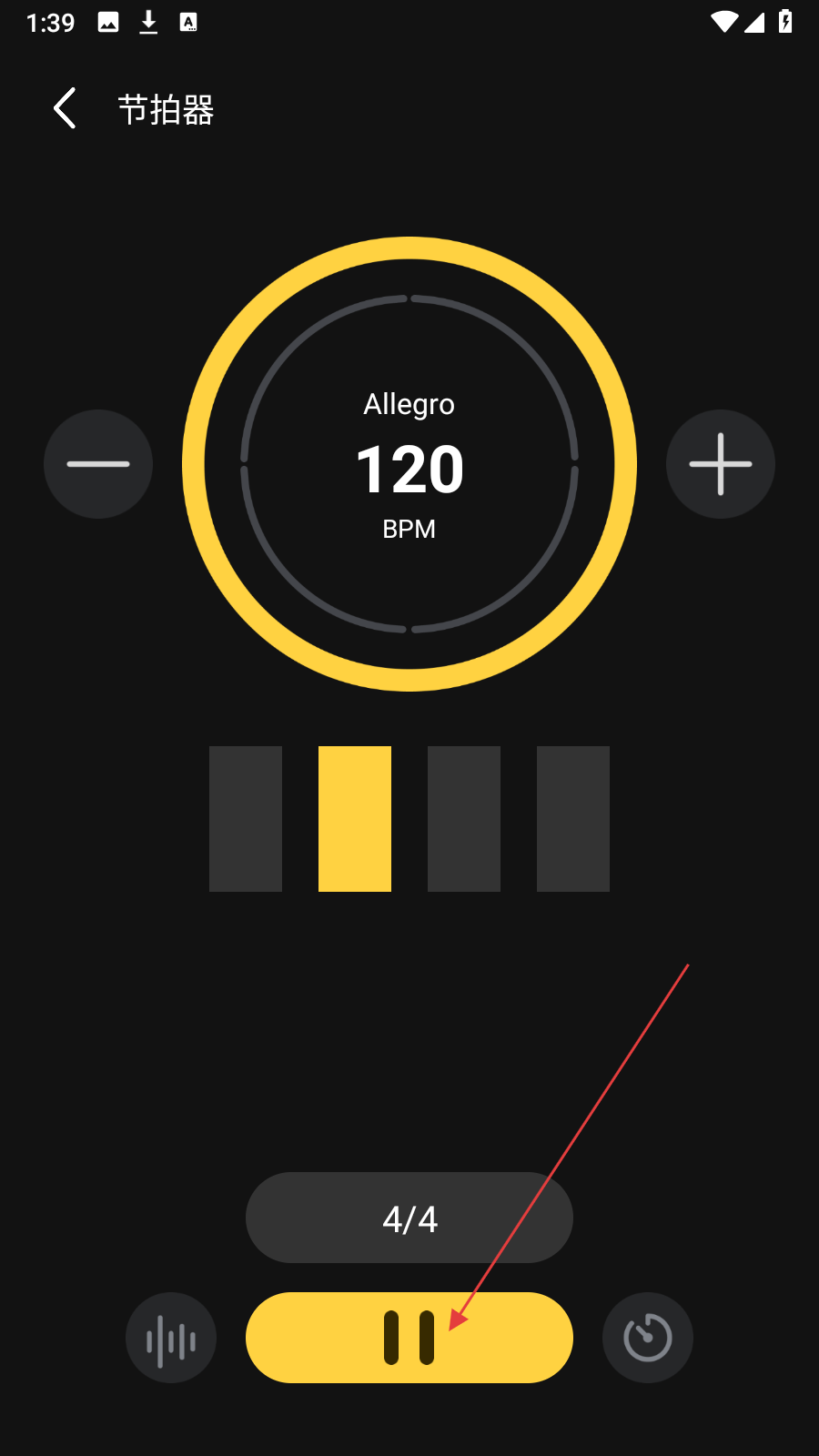Image resolution: width=819 pixels, height=1456 pixels.
Task: Decrease the BPM with the minus button
Action: click(98, 464)
